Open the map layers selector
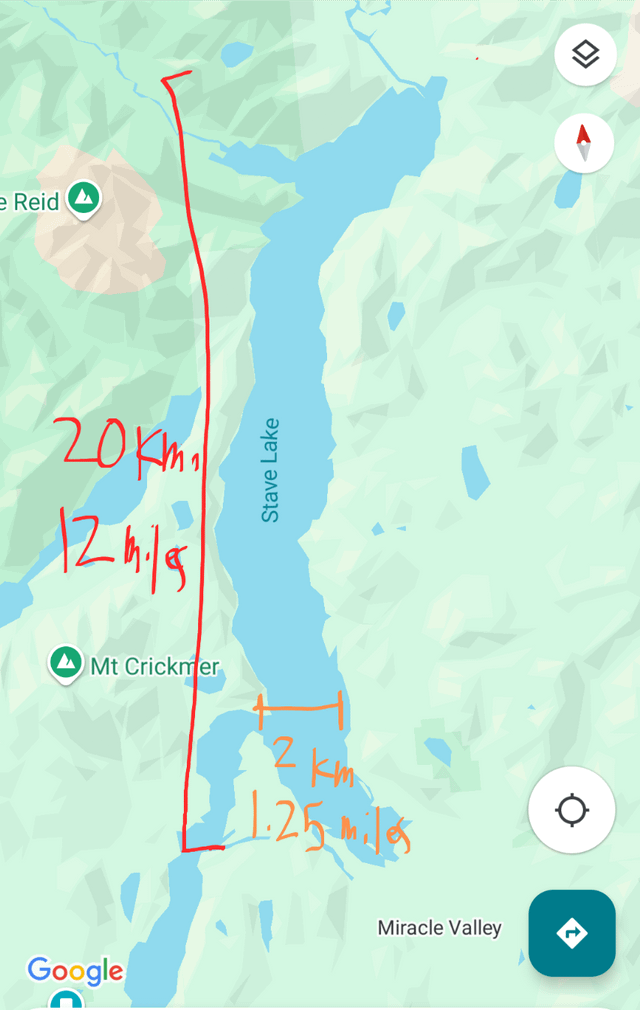The width and height of the screenshot is (640, 1010). [585, 55]
